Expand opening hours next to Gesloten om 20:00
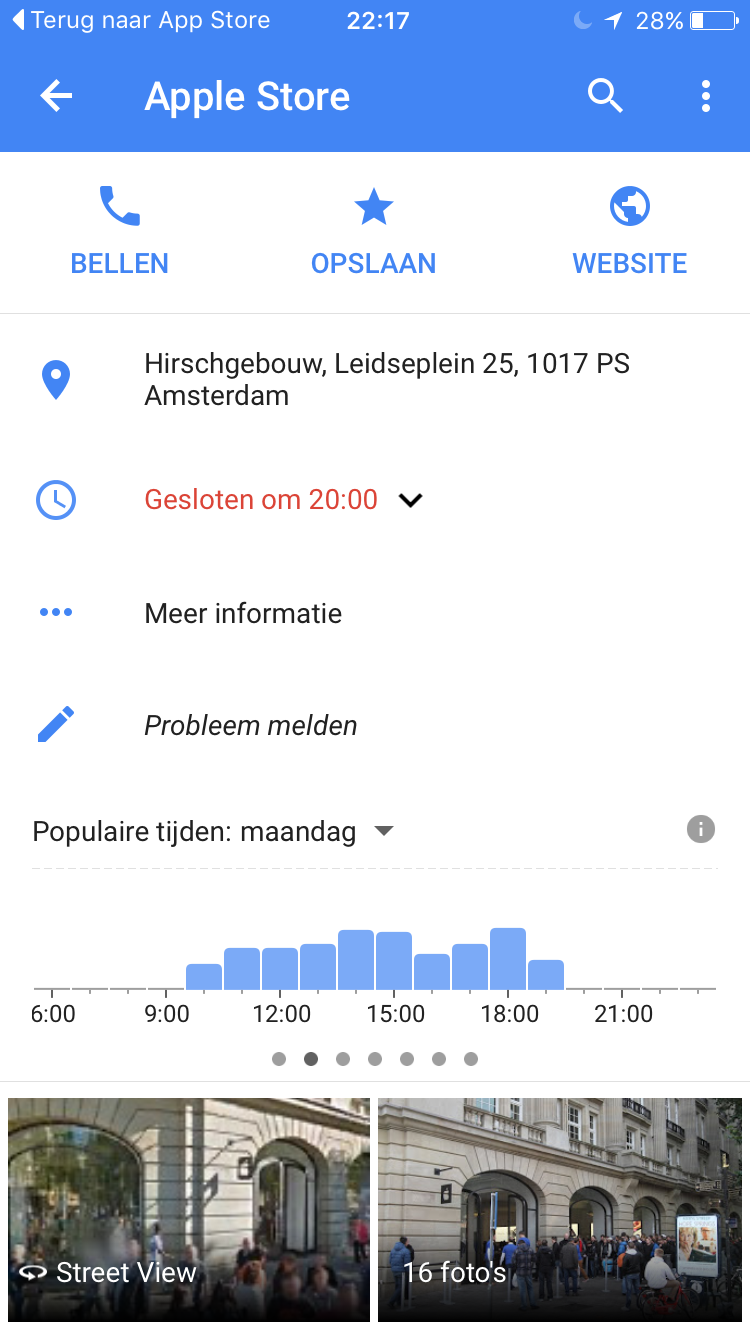The image size is (750, 1334). [410, 500]
